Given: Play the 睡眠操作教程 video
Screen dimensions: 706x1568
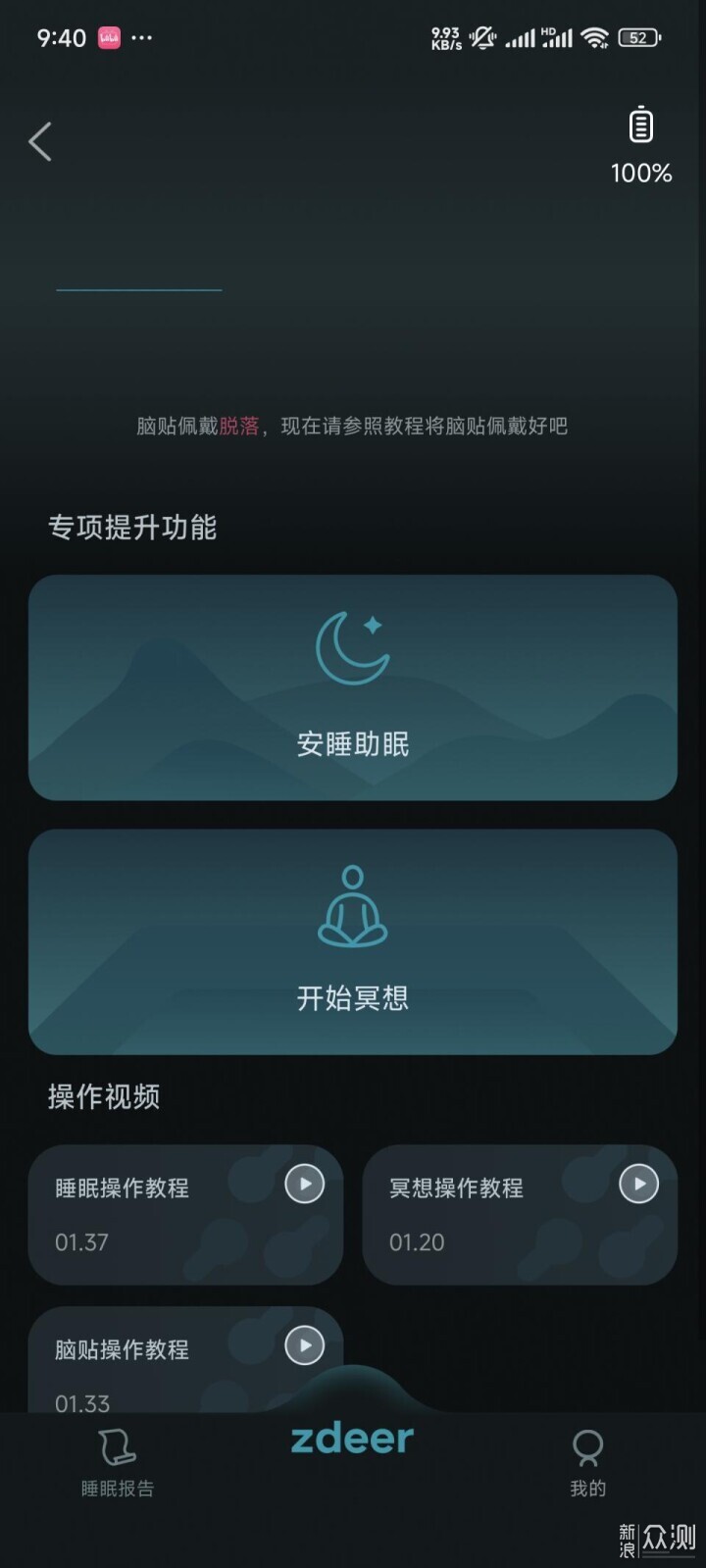Looking at the screenshot, I should [x=185, y=1214].
